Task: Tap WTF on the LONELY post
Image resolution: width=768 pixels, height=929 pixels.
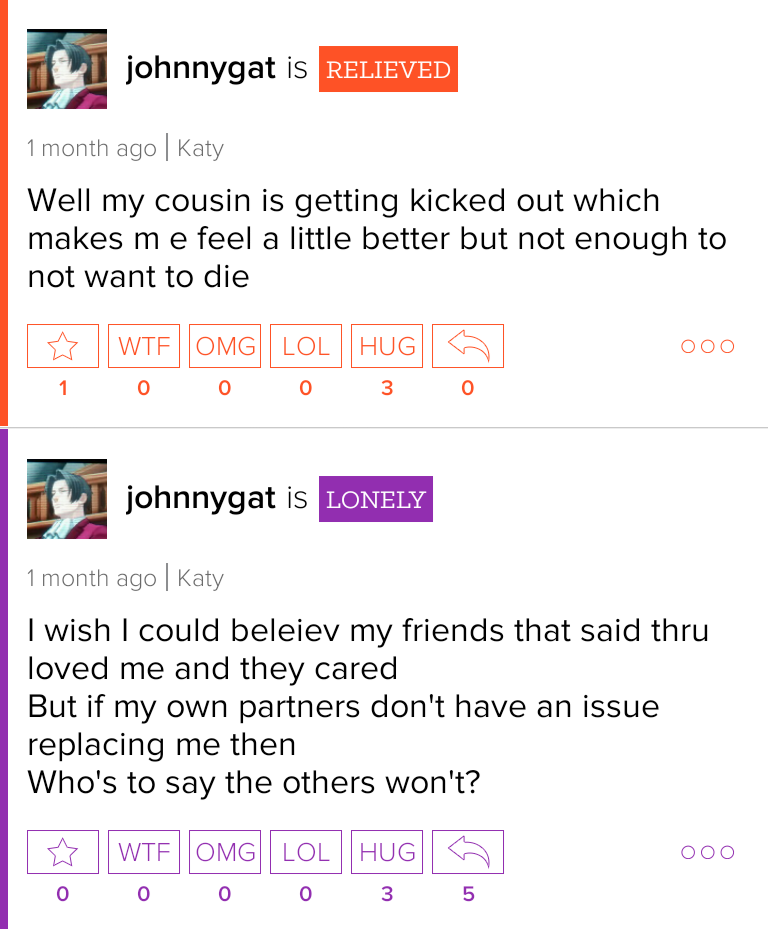Action: [144, 852]
